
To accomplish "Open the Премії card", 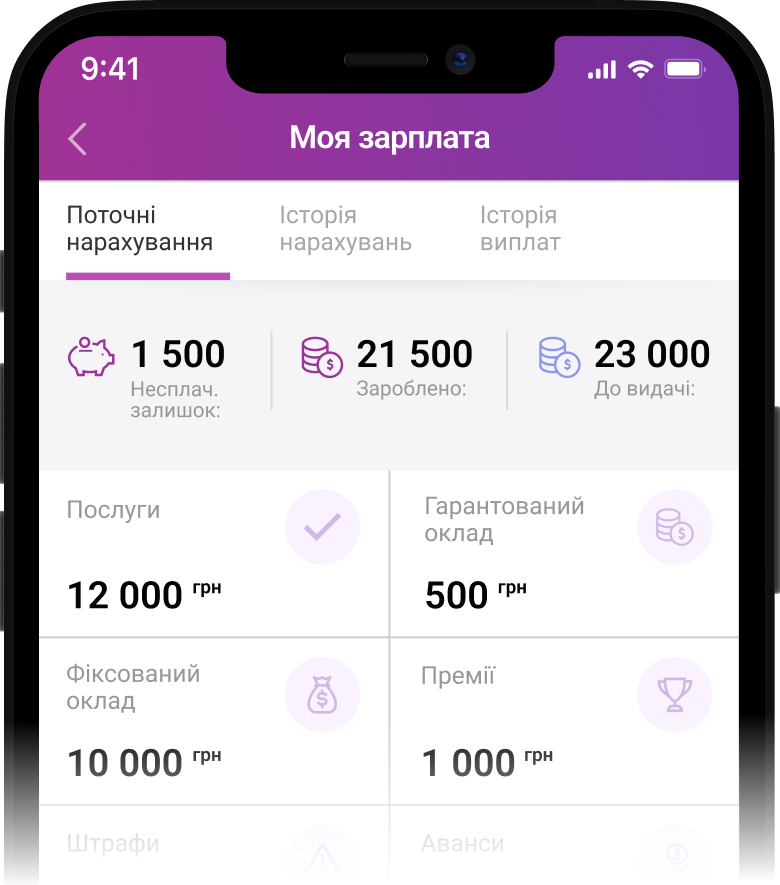I will click(564, 721).
